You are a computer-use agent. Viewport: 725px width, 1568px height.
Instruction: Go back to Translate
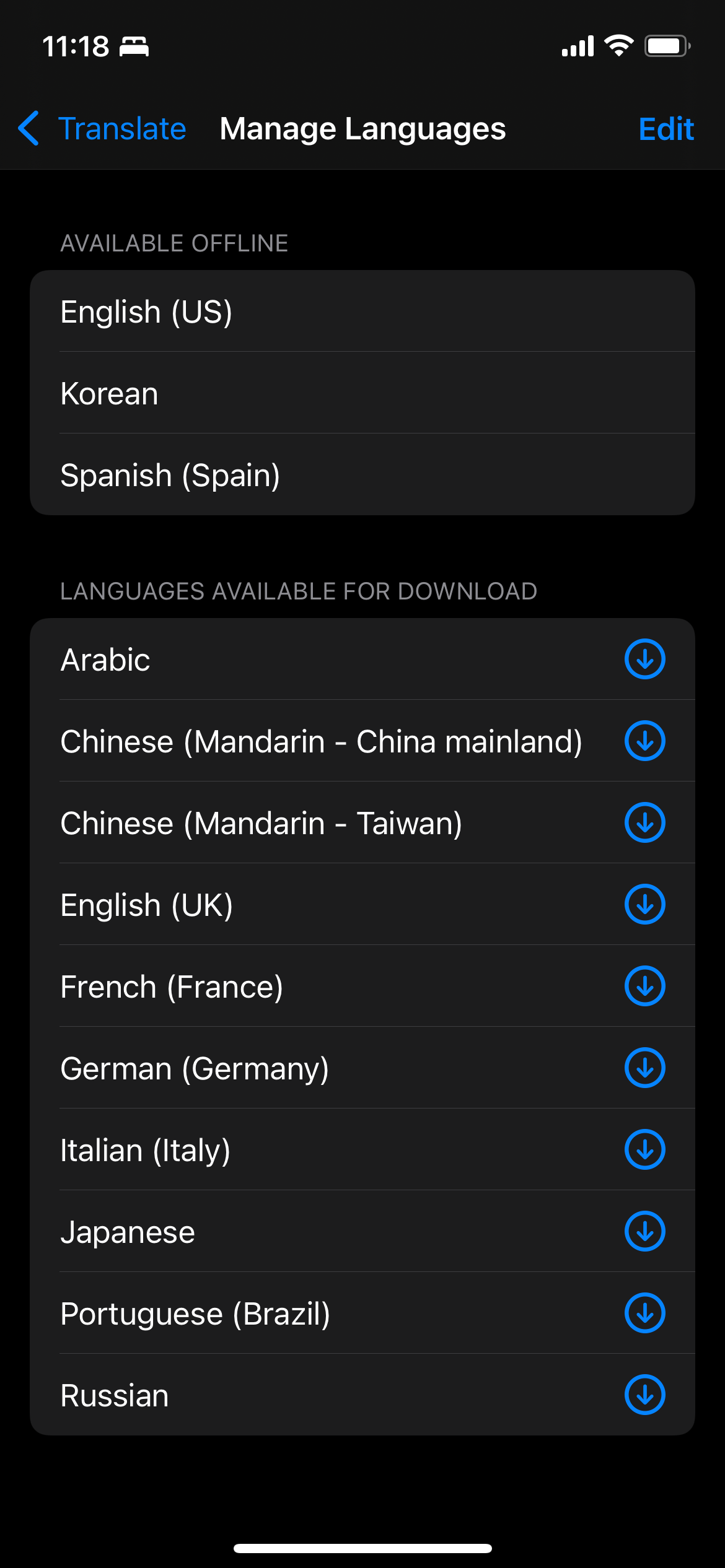(x=102, y=129)
